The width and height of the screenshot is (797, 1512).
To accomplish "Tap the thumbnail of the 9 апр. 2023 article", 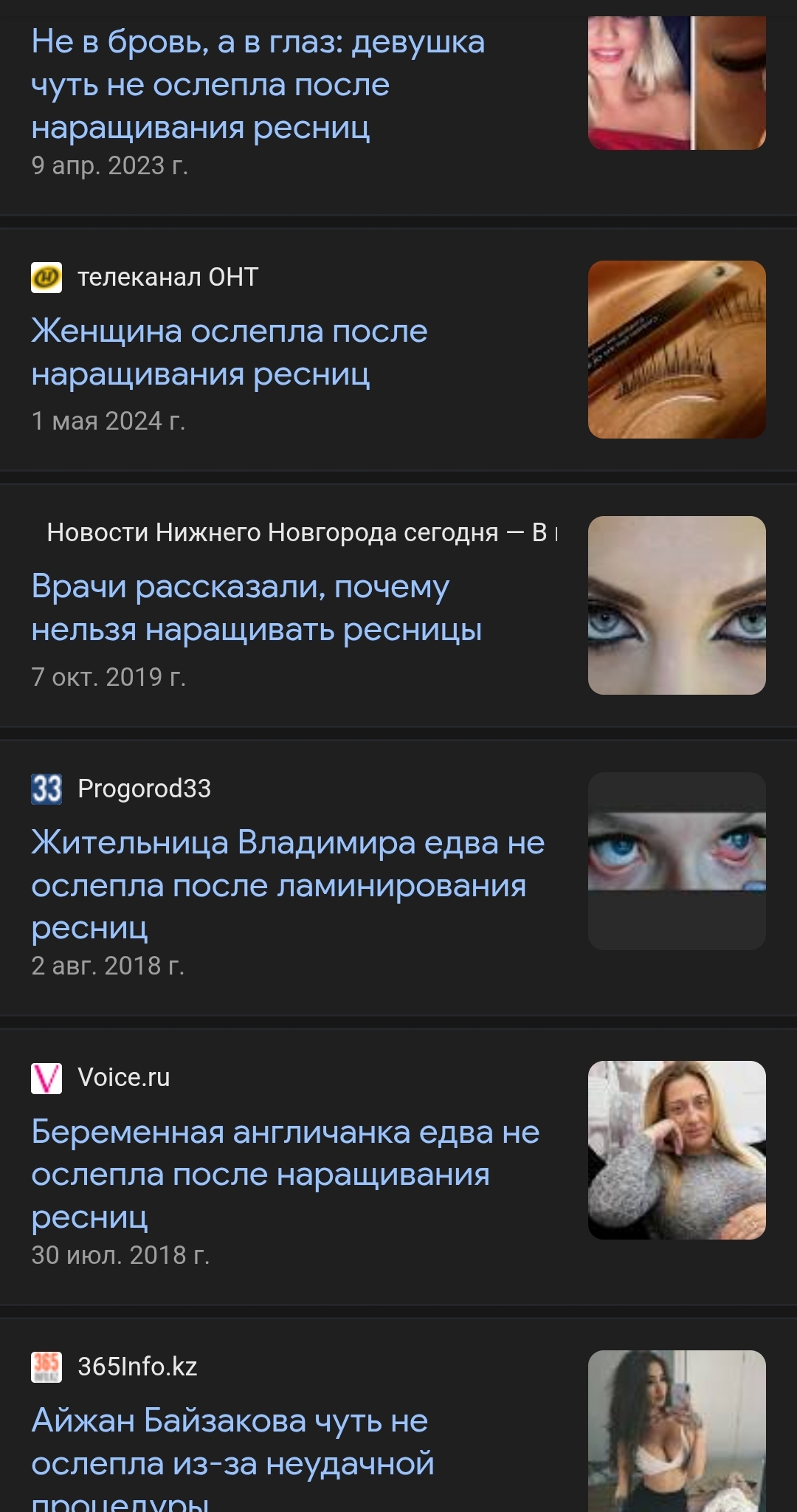I will [x=677, y=83].
